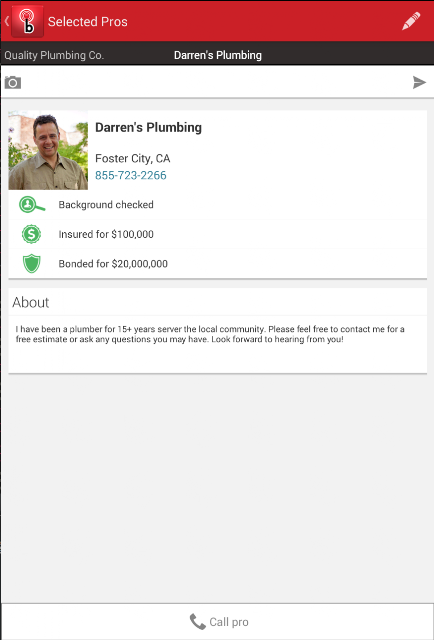Tap the Call pro button

(x=217, y=622)
